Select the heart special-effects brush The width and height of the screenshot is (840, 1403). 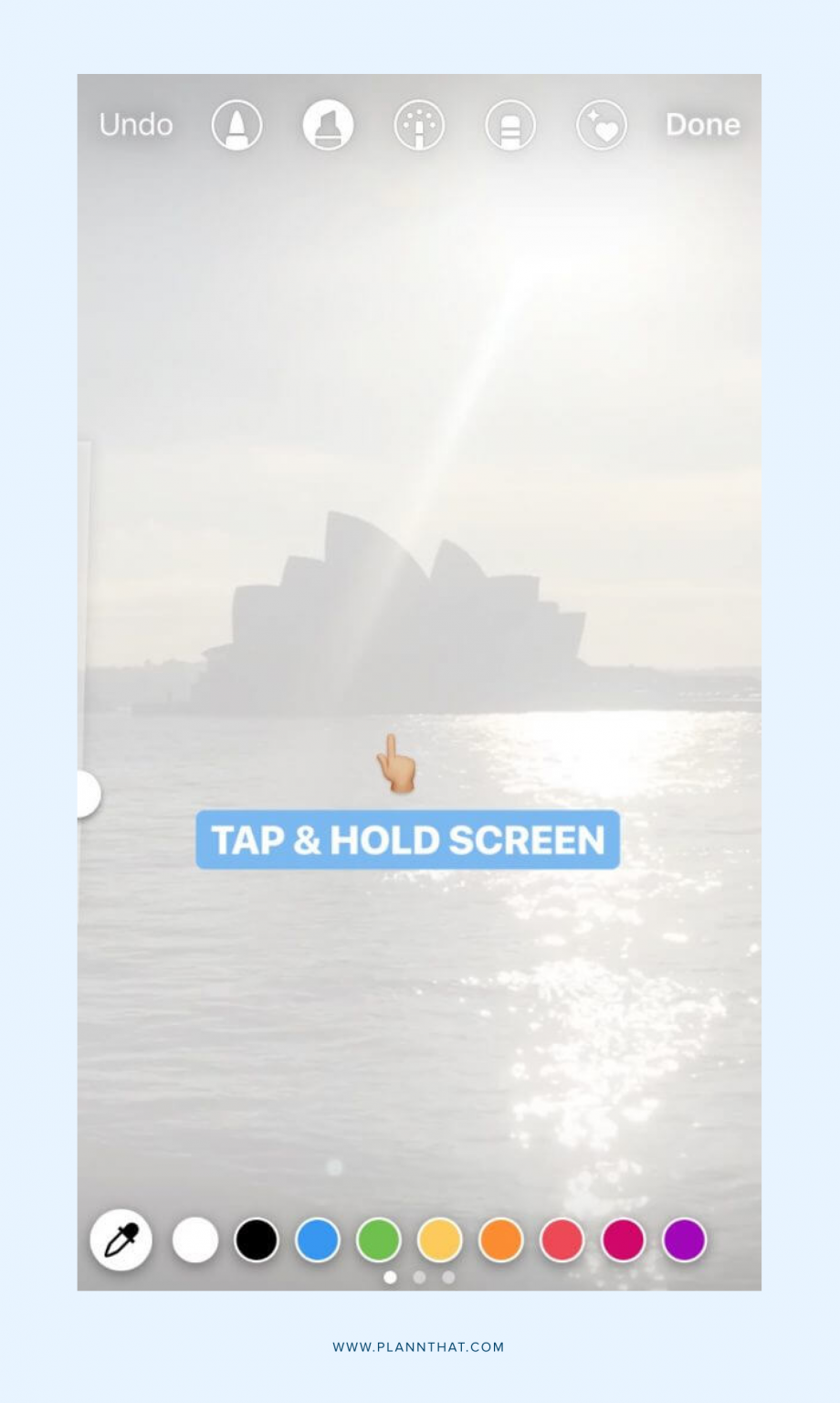click(x=600, y=125)
